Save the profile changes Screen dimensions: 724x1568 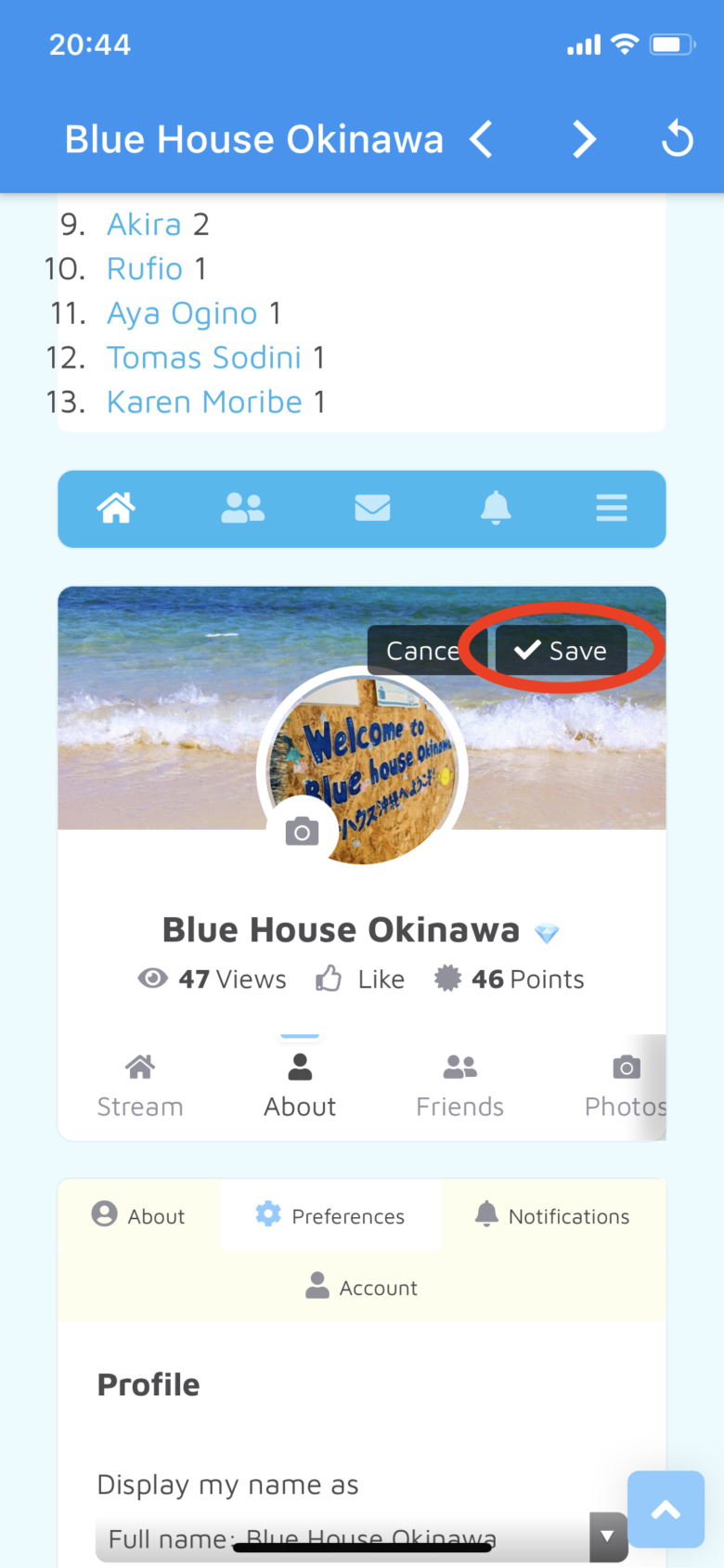[x=561, y=651]
